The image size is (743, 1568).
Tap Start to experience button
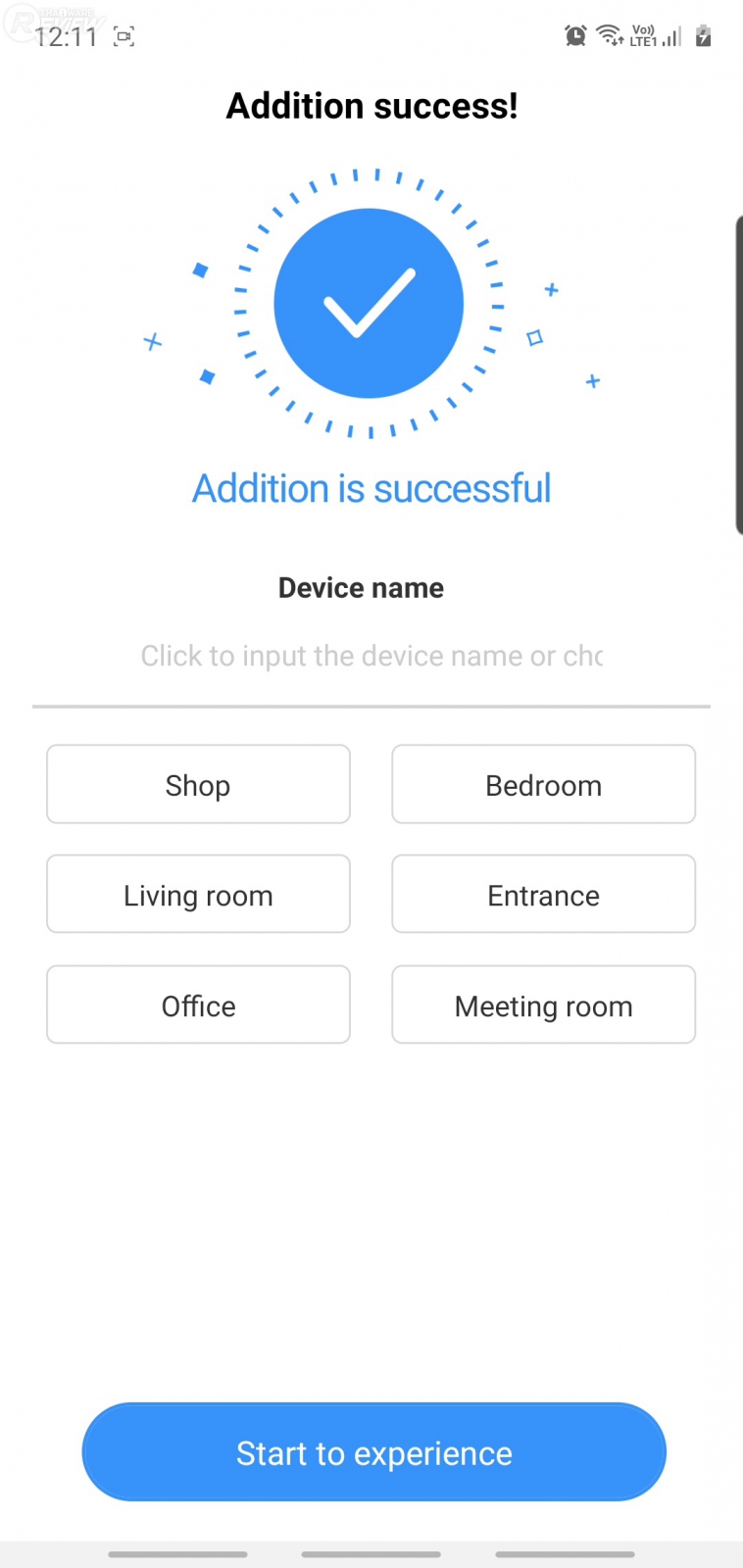373,1451
